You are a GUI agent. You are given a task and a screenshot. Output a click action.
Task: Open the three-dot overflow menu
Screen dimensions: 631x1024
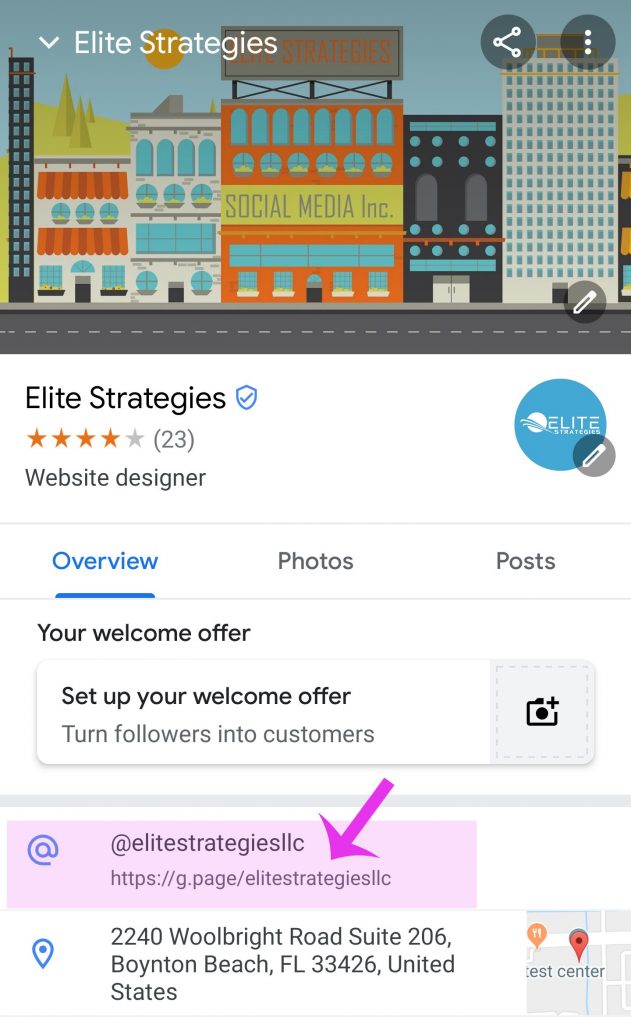point(589,42)
